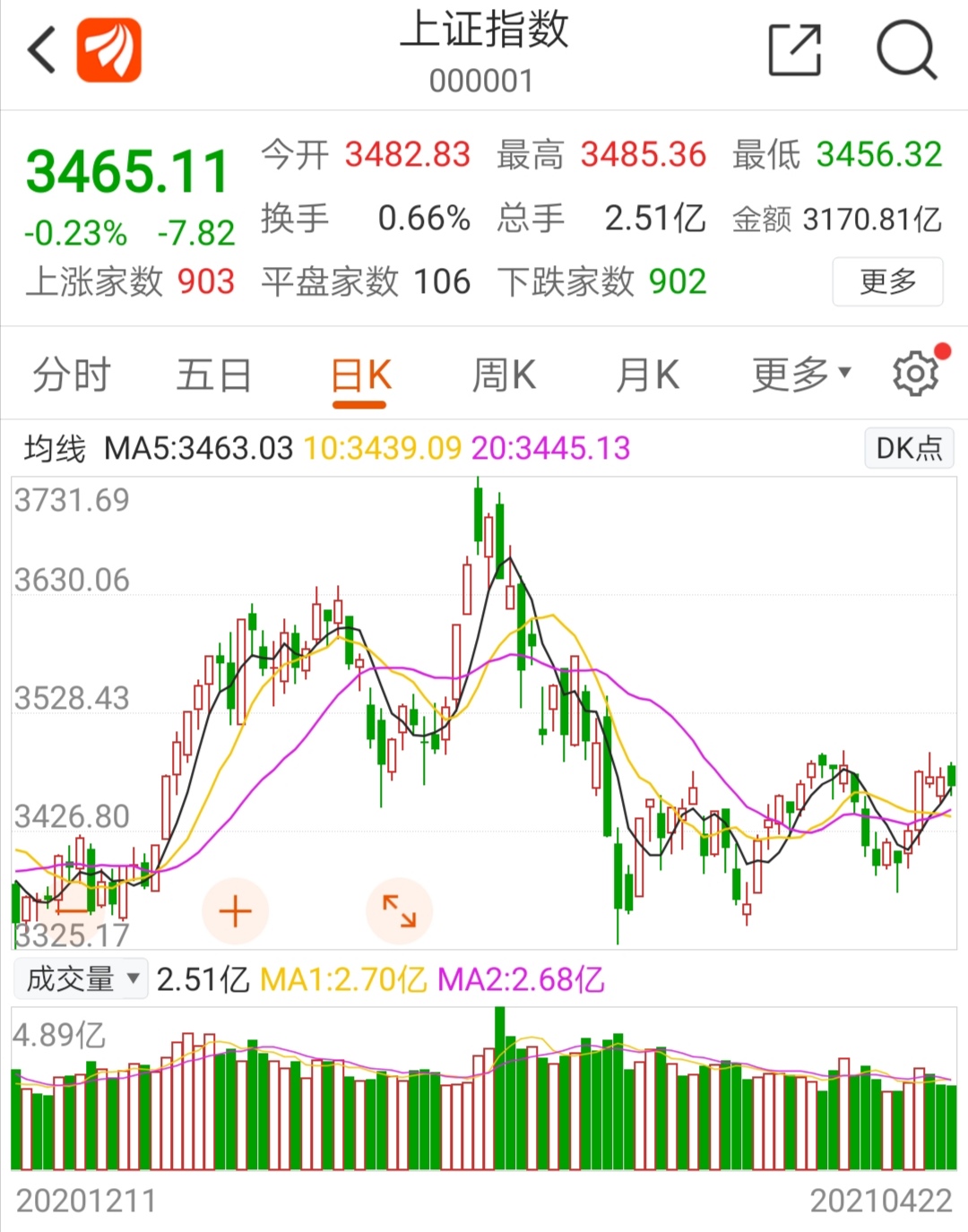Viewport: 968px width, 1232px height.
Task: Open chart settings via the gear icon
Action: [913, 374]
